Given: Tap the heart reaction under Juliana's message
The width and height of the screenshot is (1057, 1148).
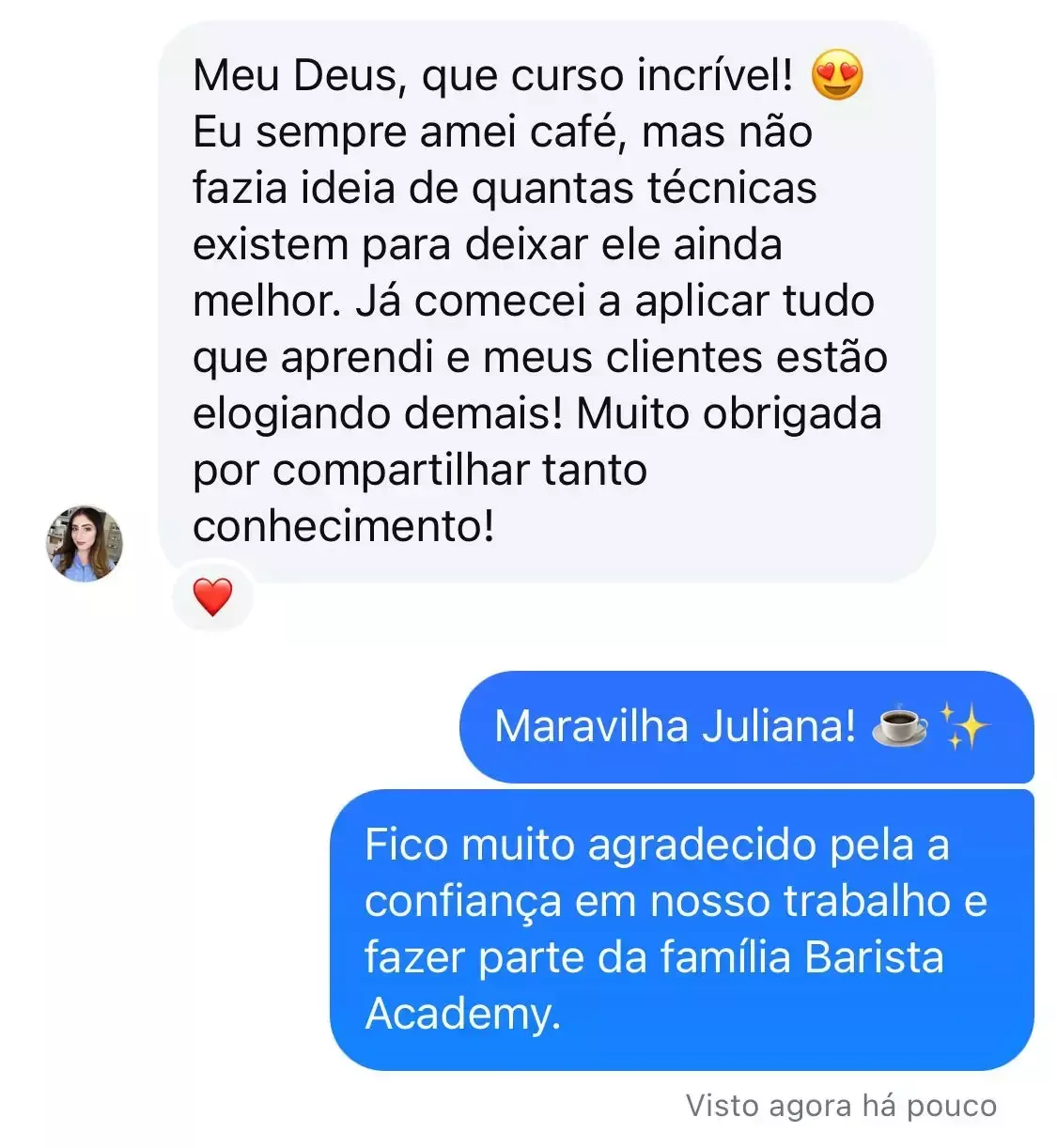Looking at the screenshot, I should click(x=212, y=597).
